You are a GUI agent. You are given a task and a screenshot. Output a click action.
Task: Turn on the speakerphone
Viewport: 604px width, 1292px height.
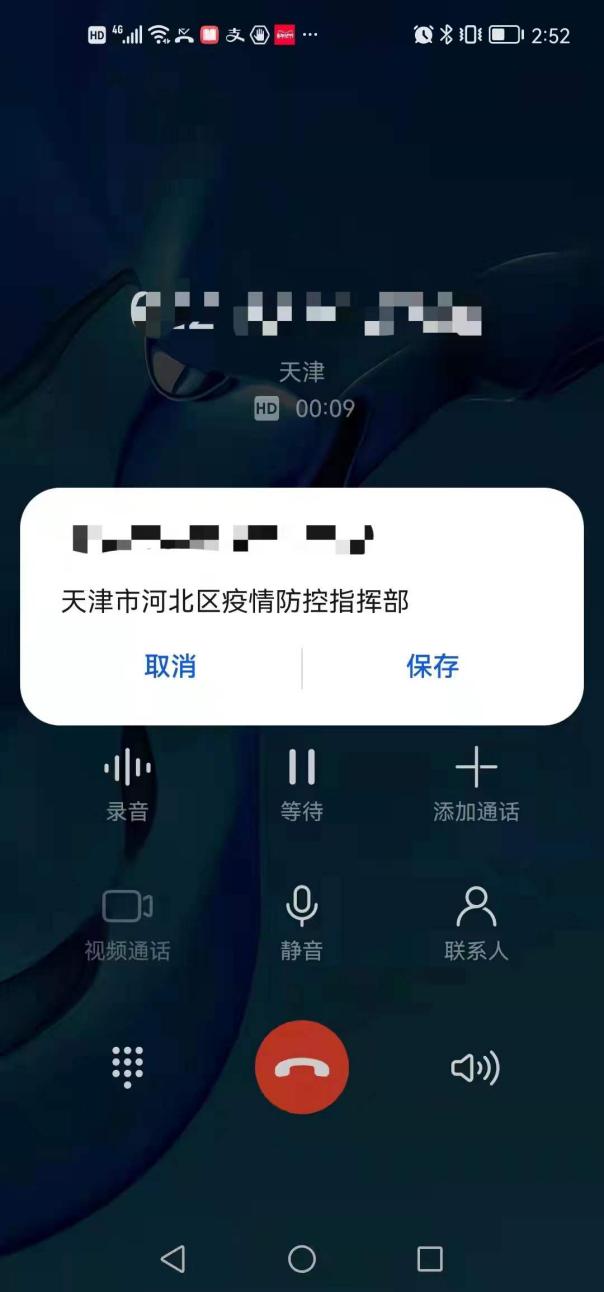point(475,1068)
